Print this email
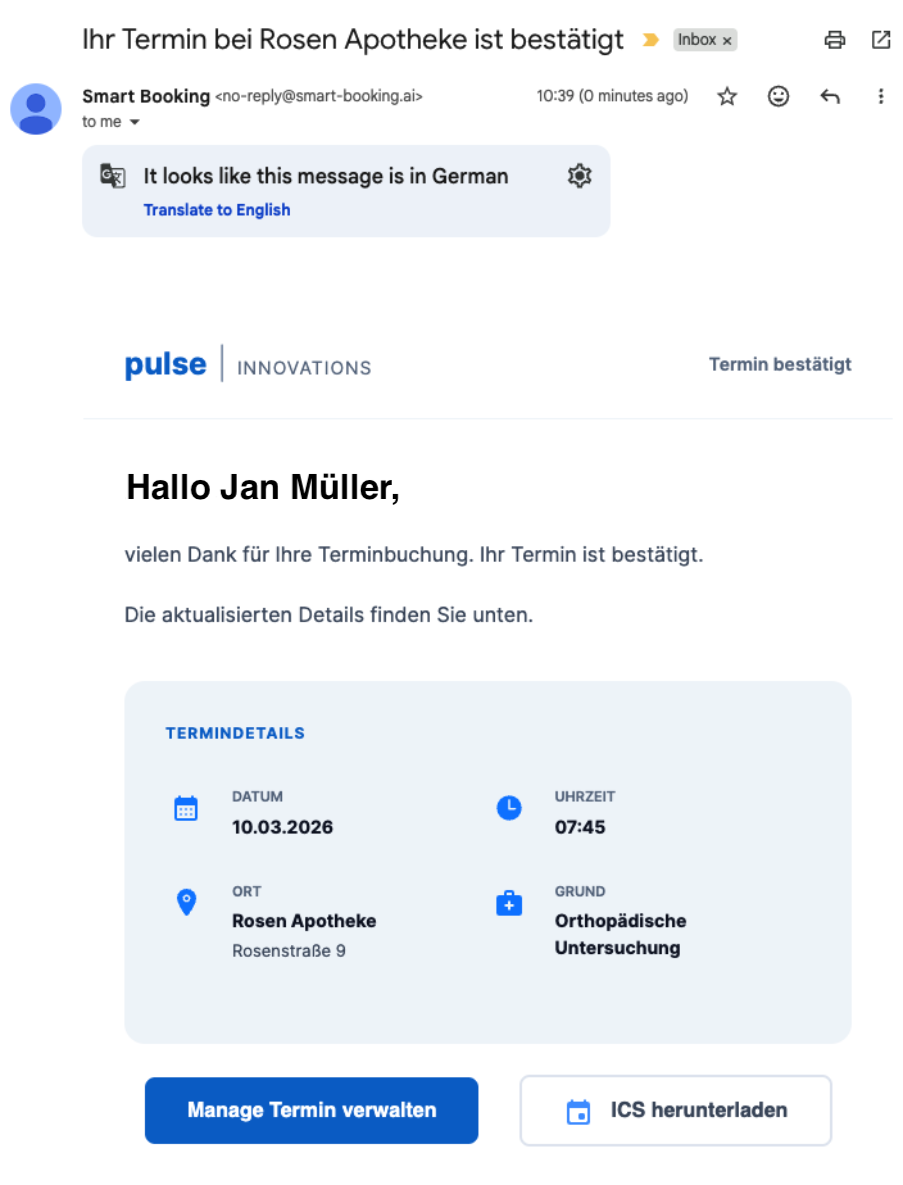This screenshot has height=1185, width=903. tap(834, 39)
